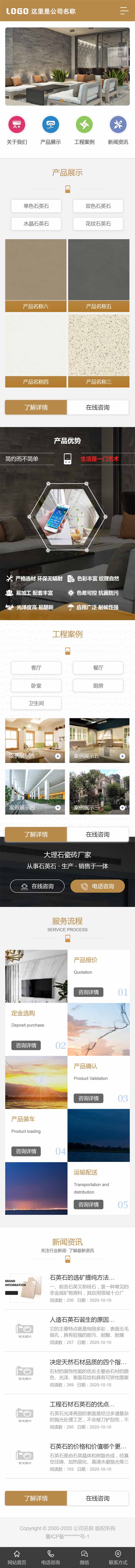Open 工程案例 shortcut
135x1568 pixels.
point(84,130)
